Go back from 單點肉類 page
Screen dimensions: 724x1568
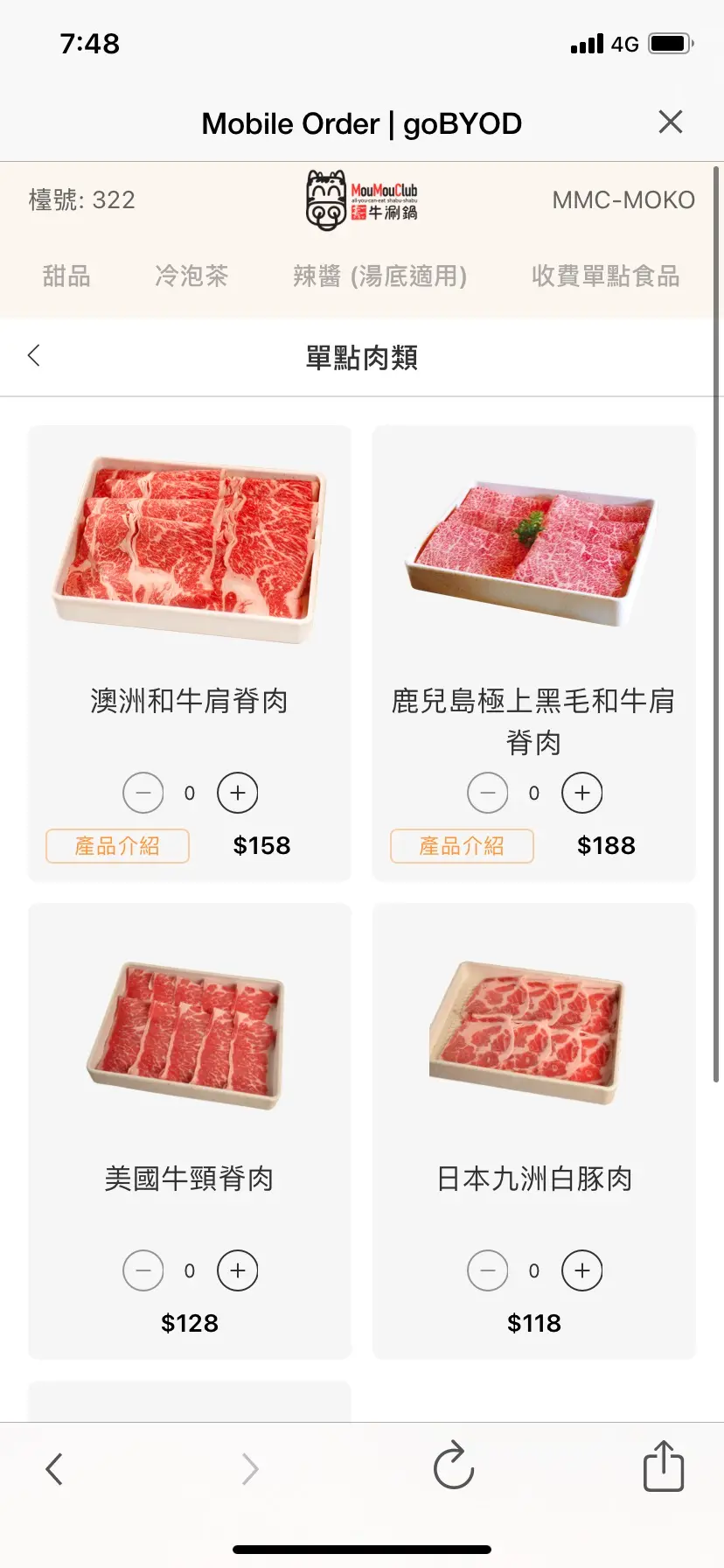(35, 356)
